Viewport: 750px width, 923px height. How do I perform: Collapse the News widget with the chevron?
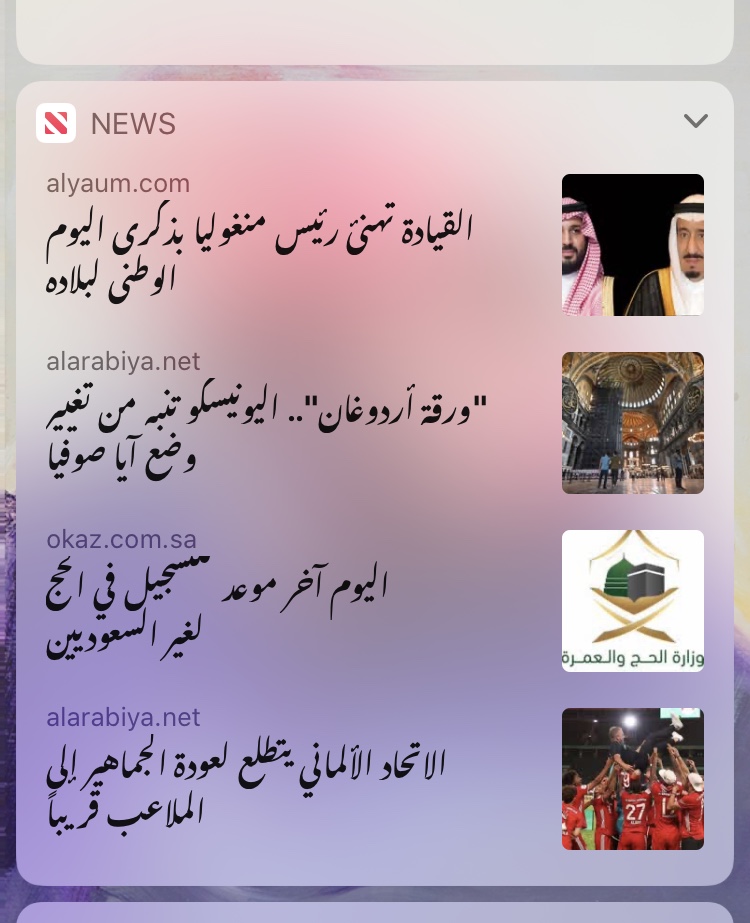(x=695, y=122)
